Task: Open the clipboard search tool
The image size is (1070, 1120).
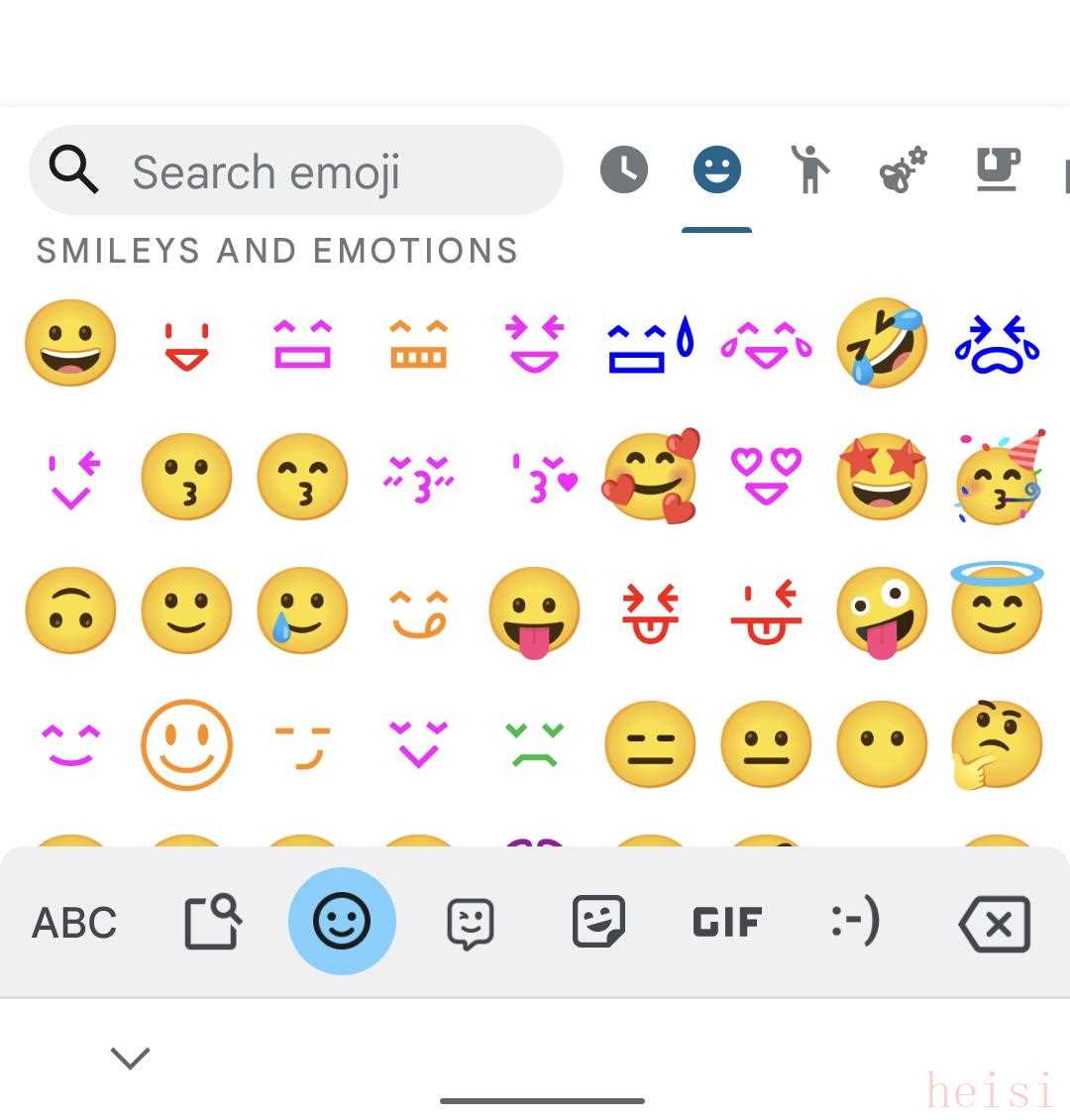Action: coord(213,923)
